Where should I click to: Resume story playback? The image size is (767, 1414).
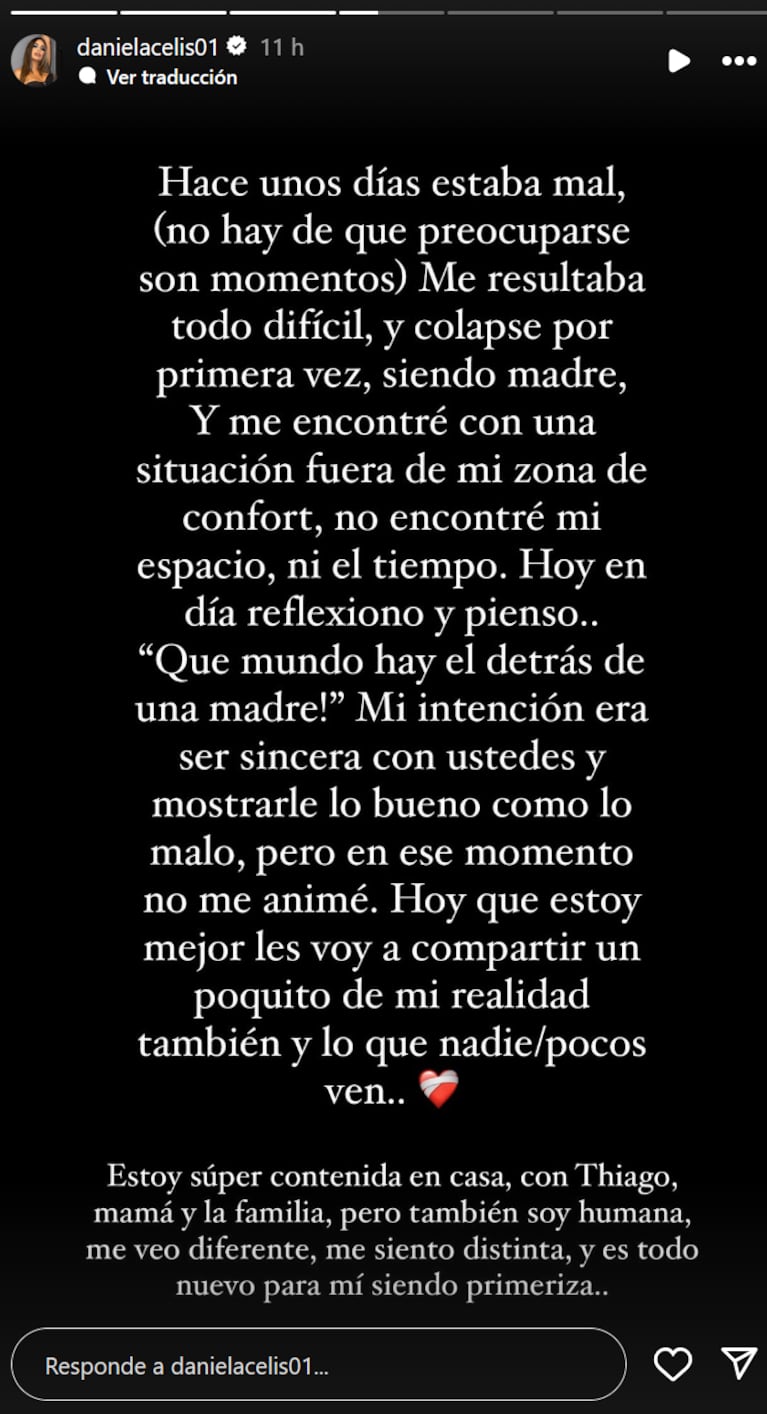coord(679,61)
